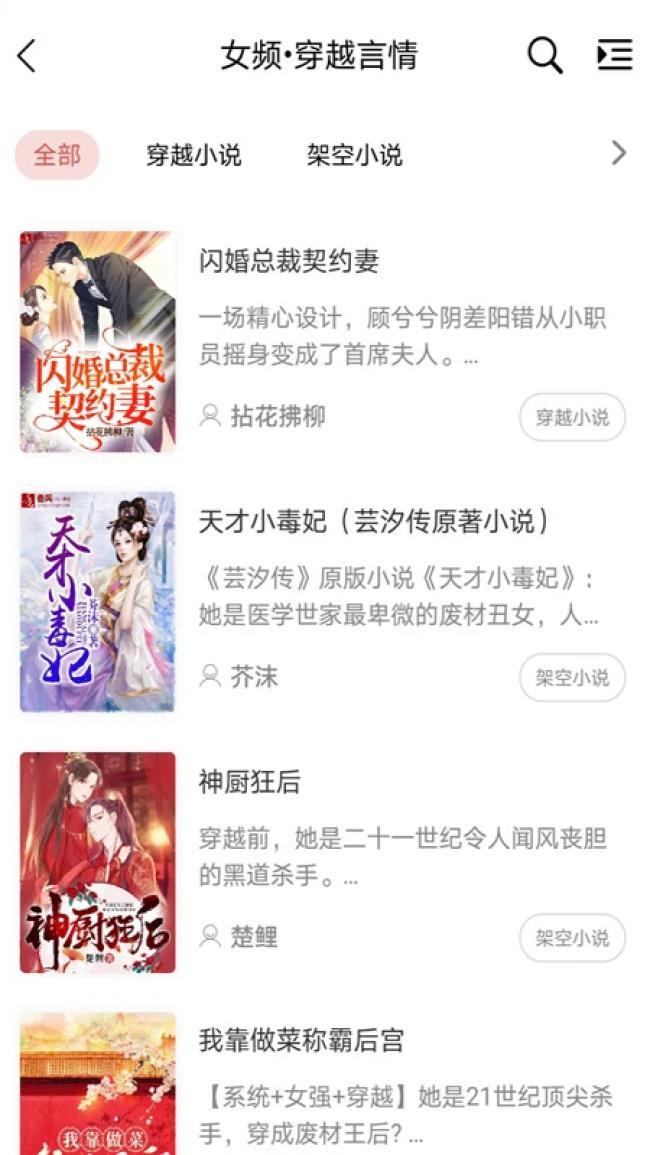
Task: Switch to the 穿越小说 category tab
Action: (x=193, y=155)
